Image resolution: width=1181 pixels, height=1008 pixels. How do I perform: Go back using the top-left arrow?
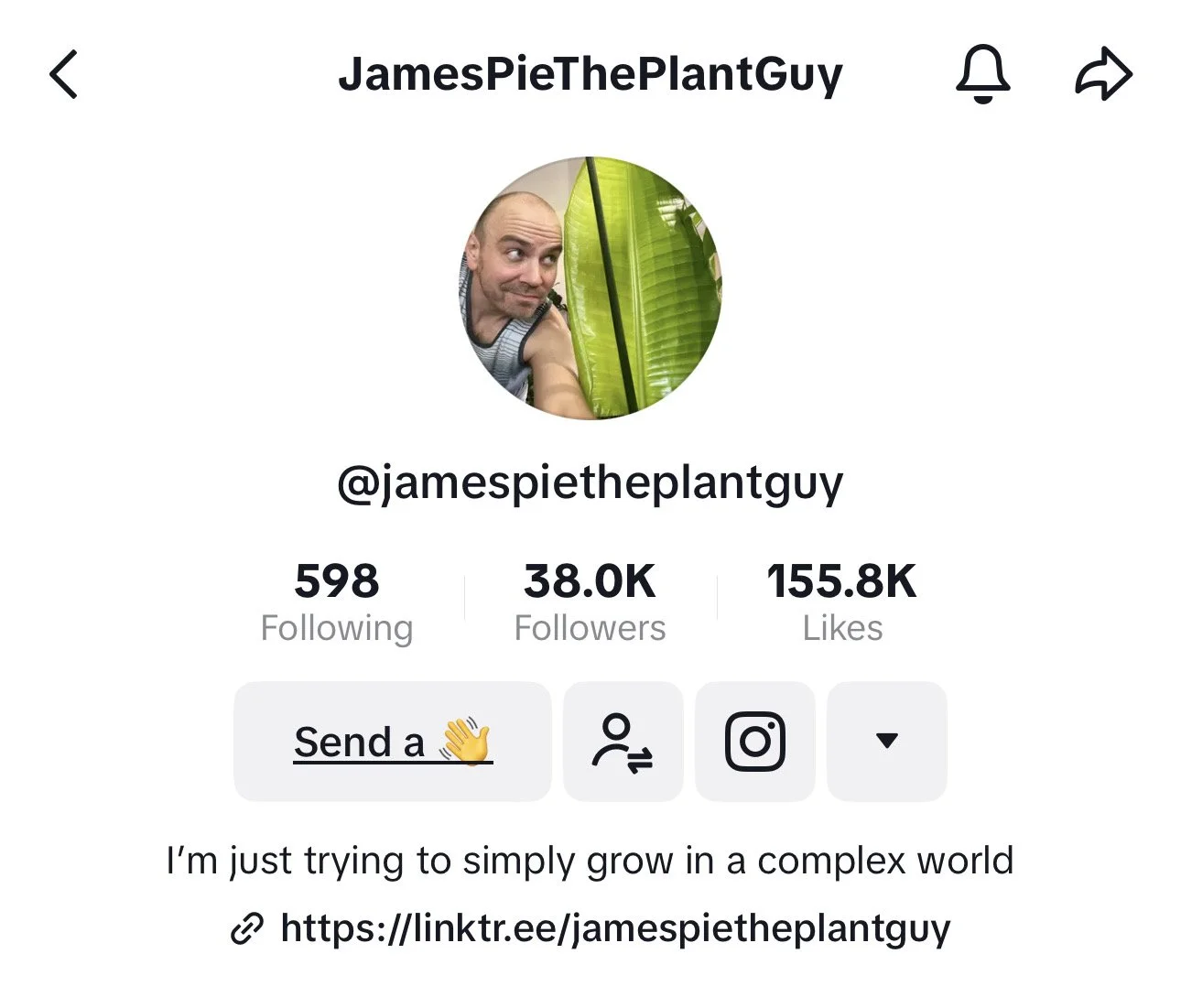tap(64, 74)
